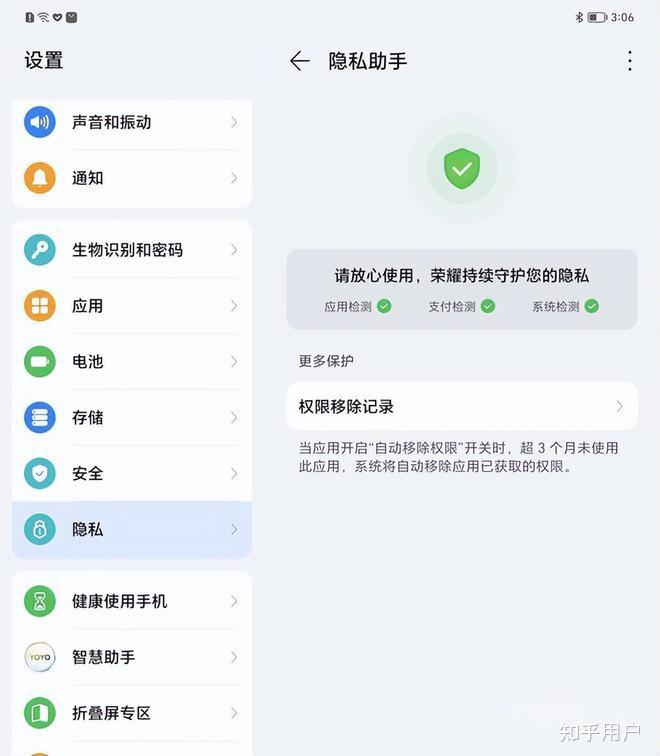Select 隐私 in the settings list
This screenshot has height=756, width=660.
[132, 529]
